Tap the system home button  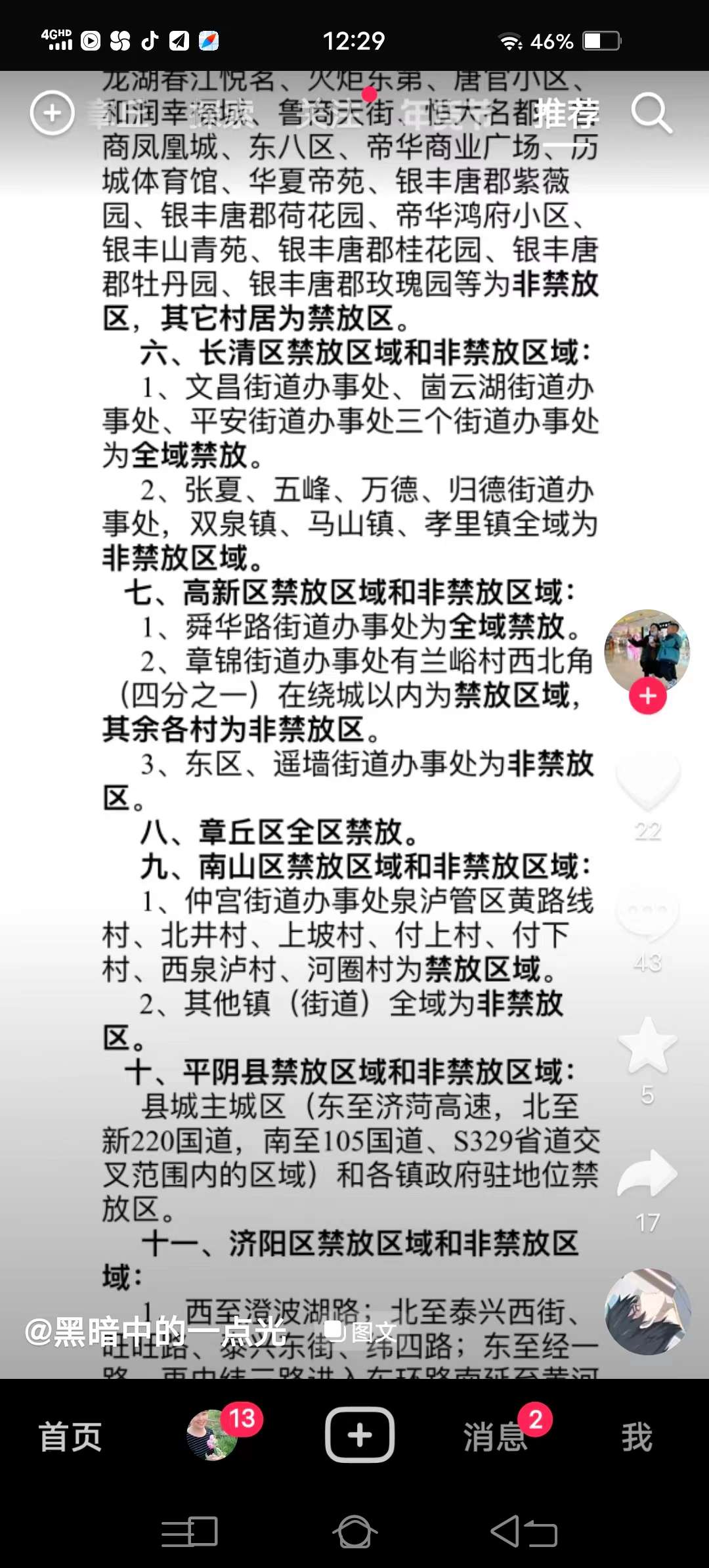pyautogui.click(x=354, y=1533)
